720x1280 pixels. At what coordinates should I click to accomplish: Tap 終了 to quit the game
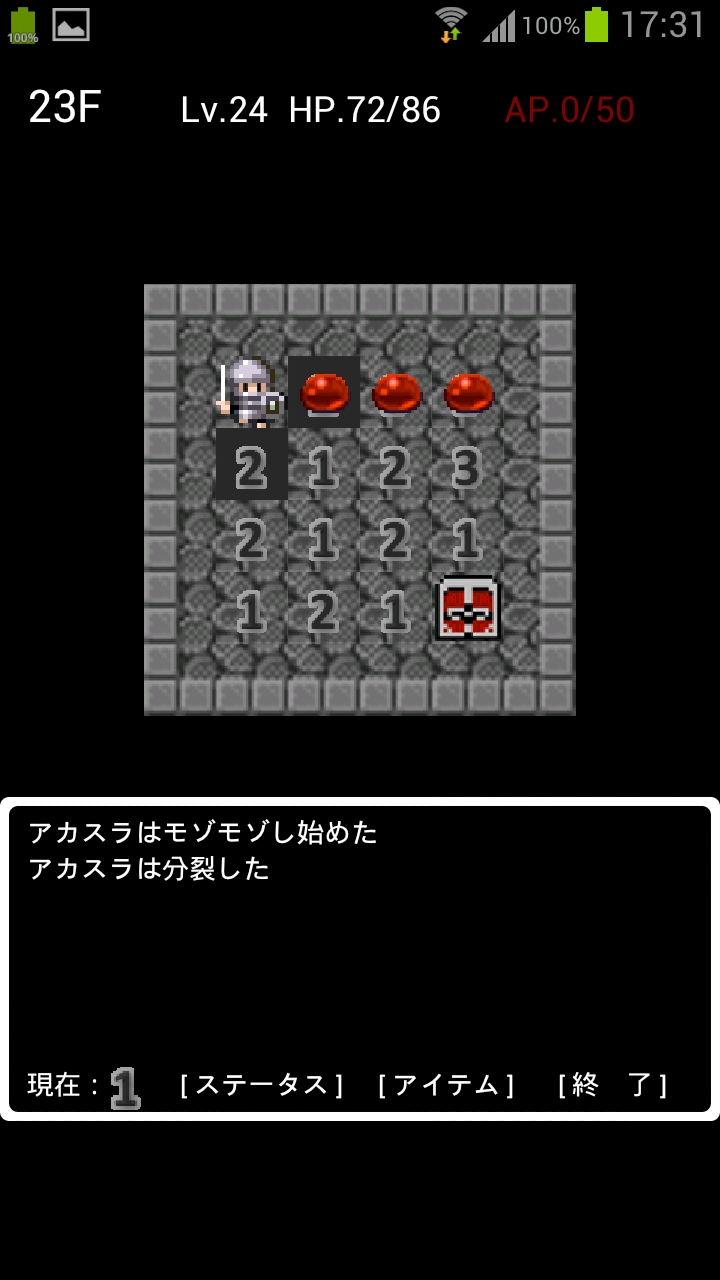pos(612,1085)
